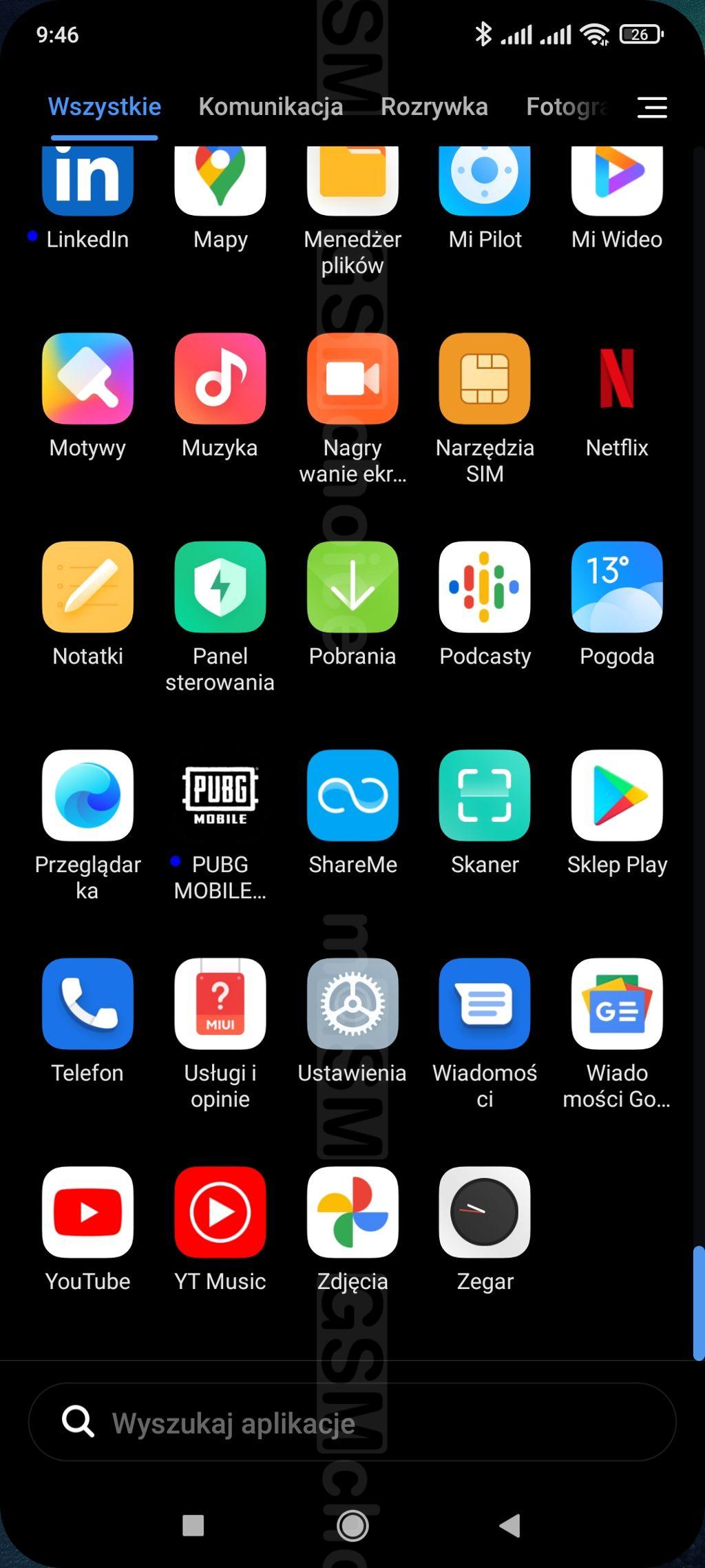Open the Netflix app

616,379
